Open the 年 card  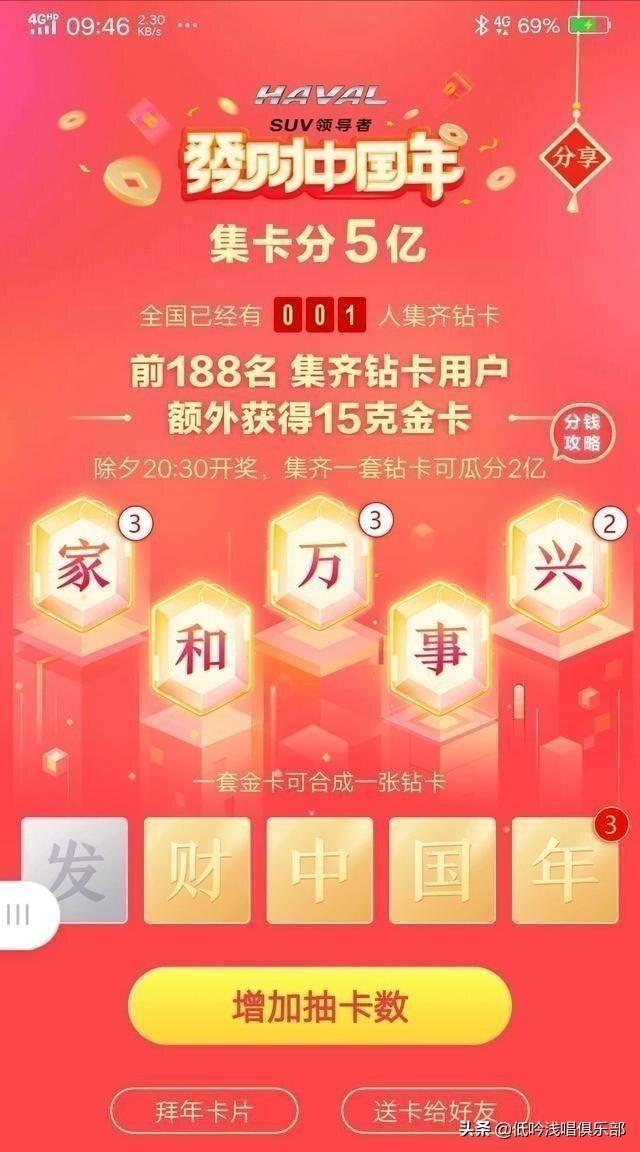564,869
